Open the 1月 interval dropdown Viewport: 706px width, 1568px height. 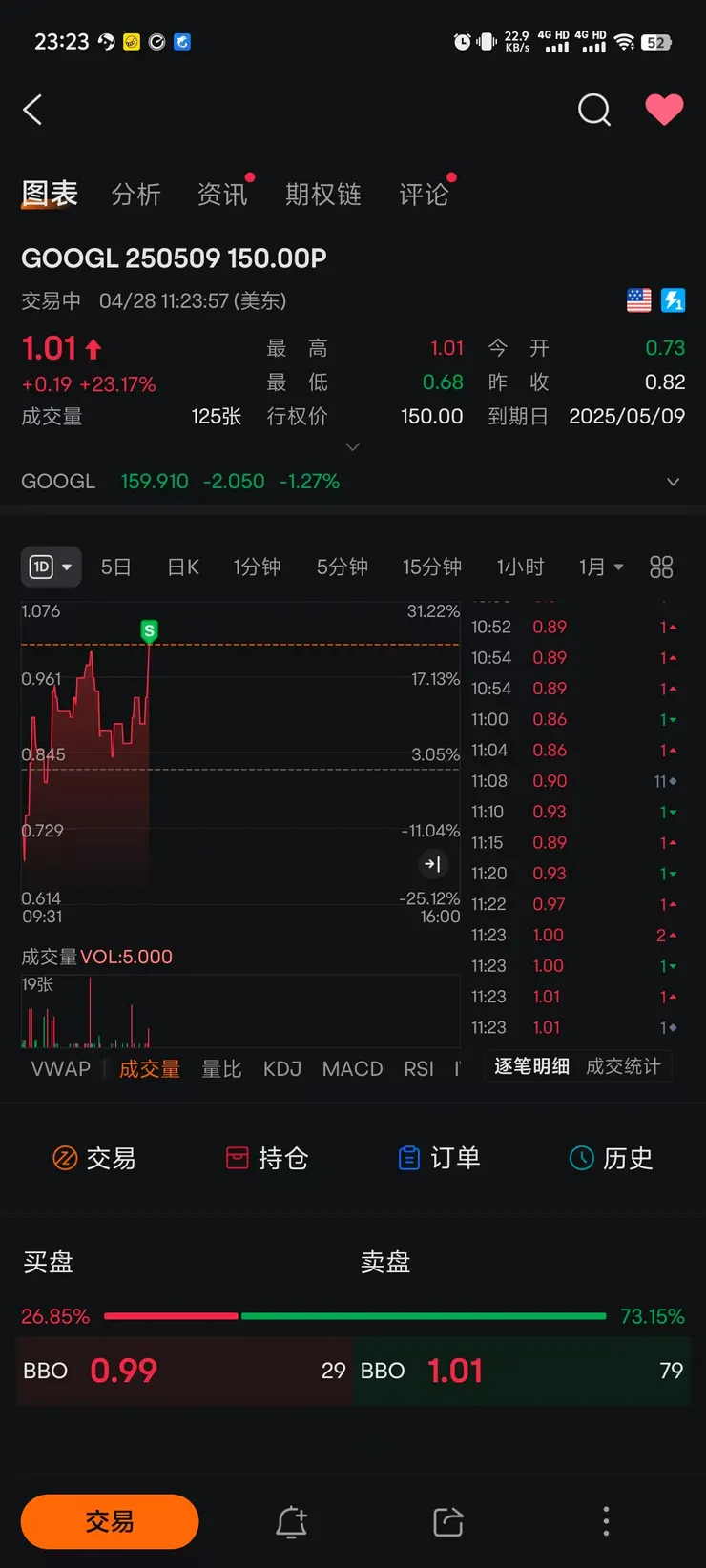pos(600,566)
